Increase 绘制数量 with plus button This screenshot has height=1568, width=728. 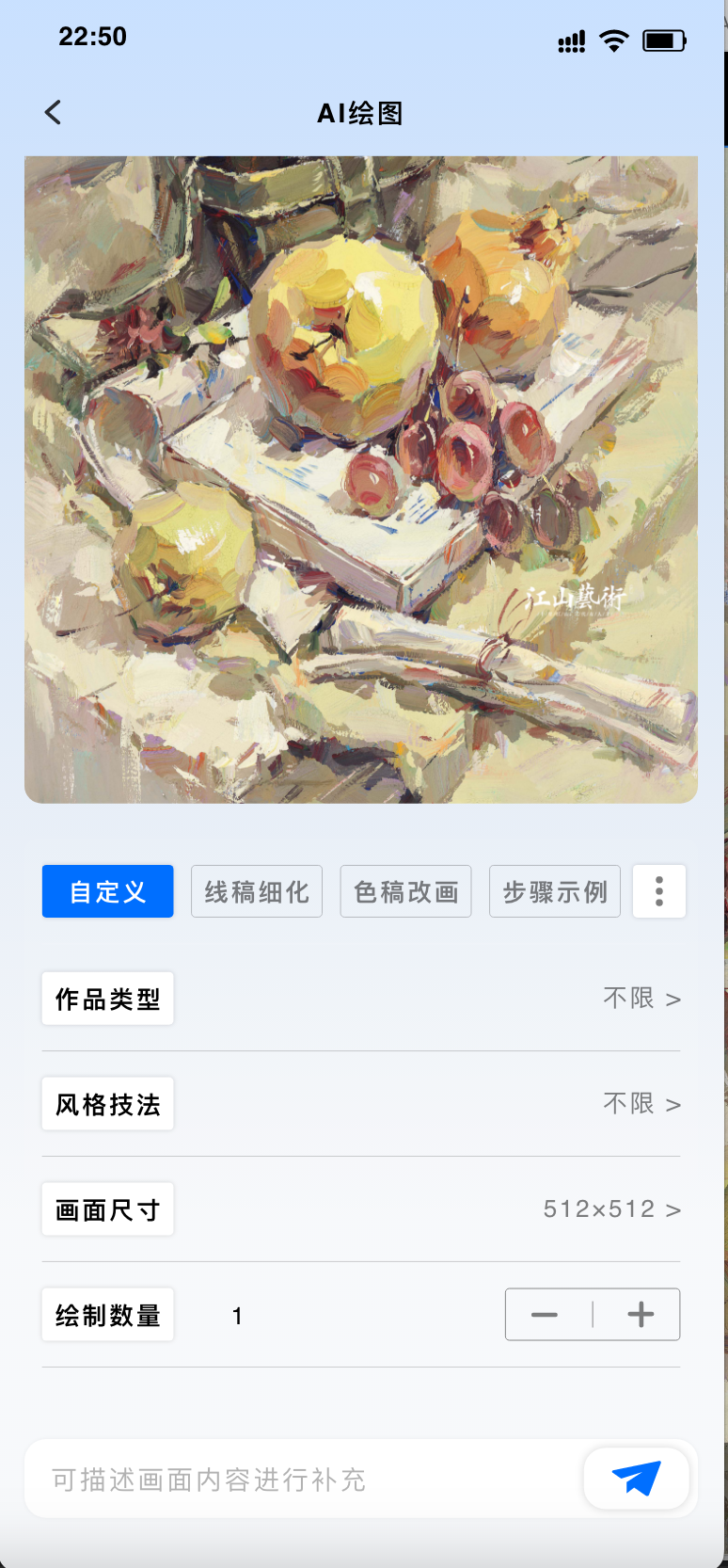(641, 1315)
